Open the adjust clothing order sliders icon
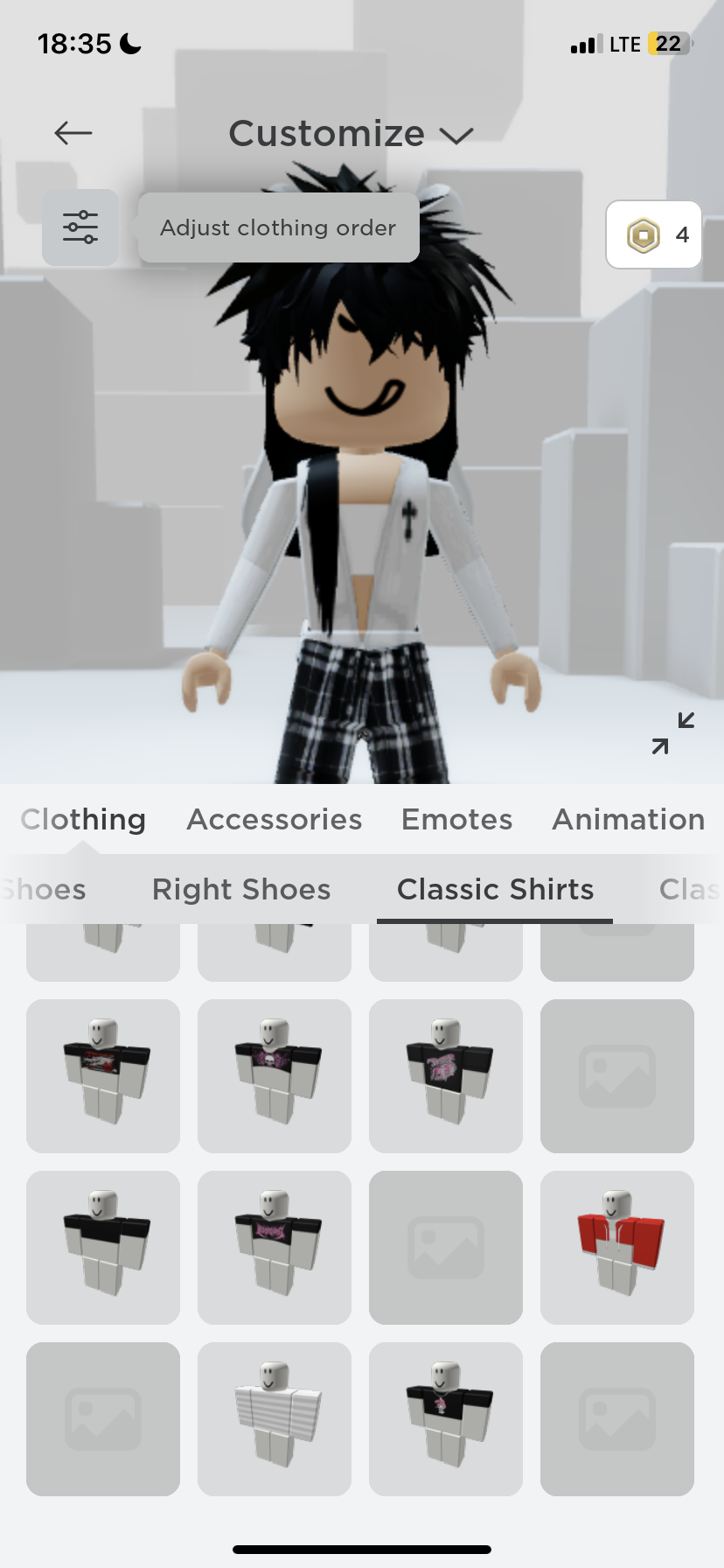724x1568 pixels. 80,227
